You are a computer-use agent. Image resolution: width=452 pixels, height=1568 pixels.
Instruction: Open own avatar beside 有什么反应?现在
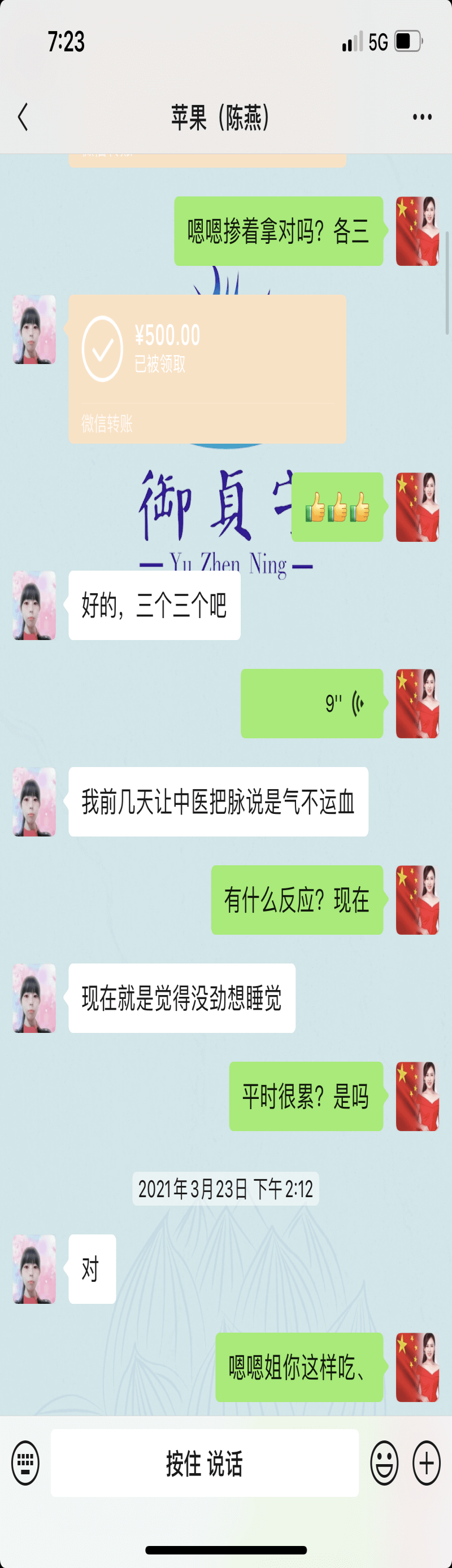418,900
